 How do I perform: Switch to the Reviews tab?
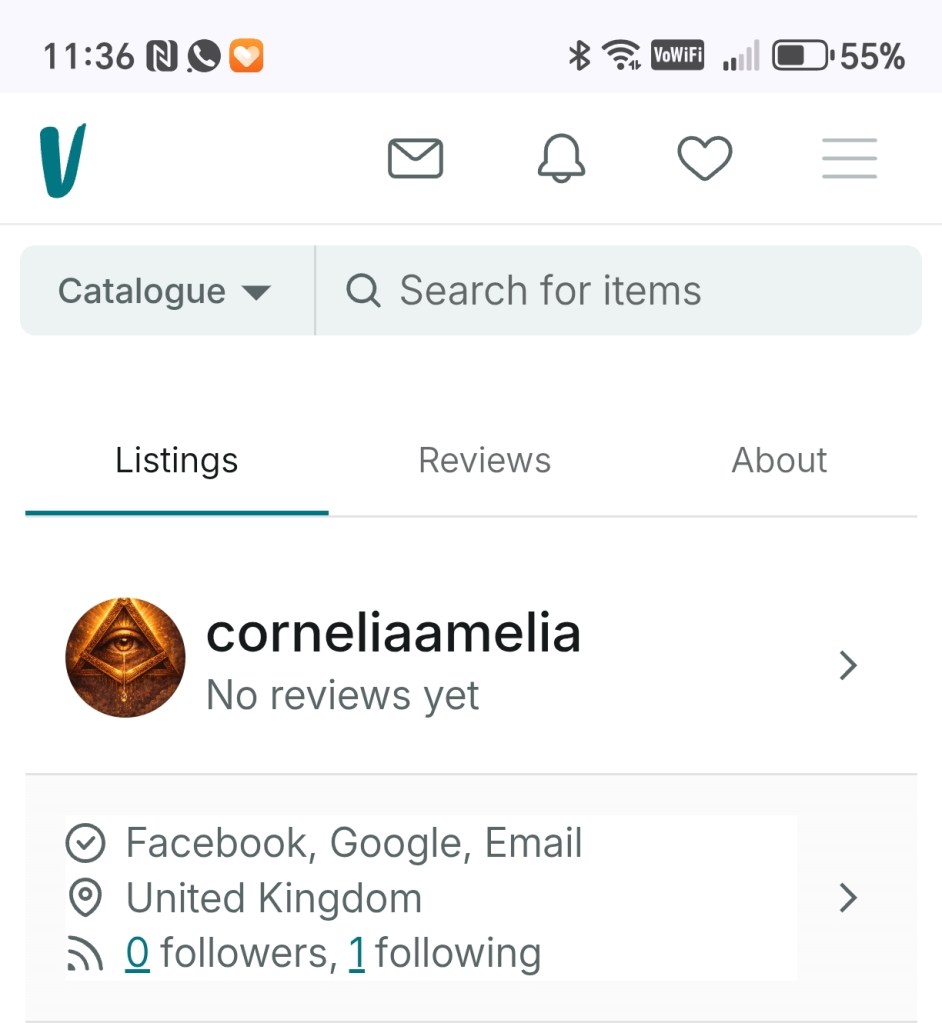click(484, 461)
